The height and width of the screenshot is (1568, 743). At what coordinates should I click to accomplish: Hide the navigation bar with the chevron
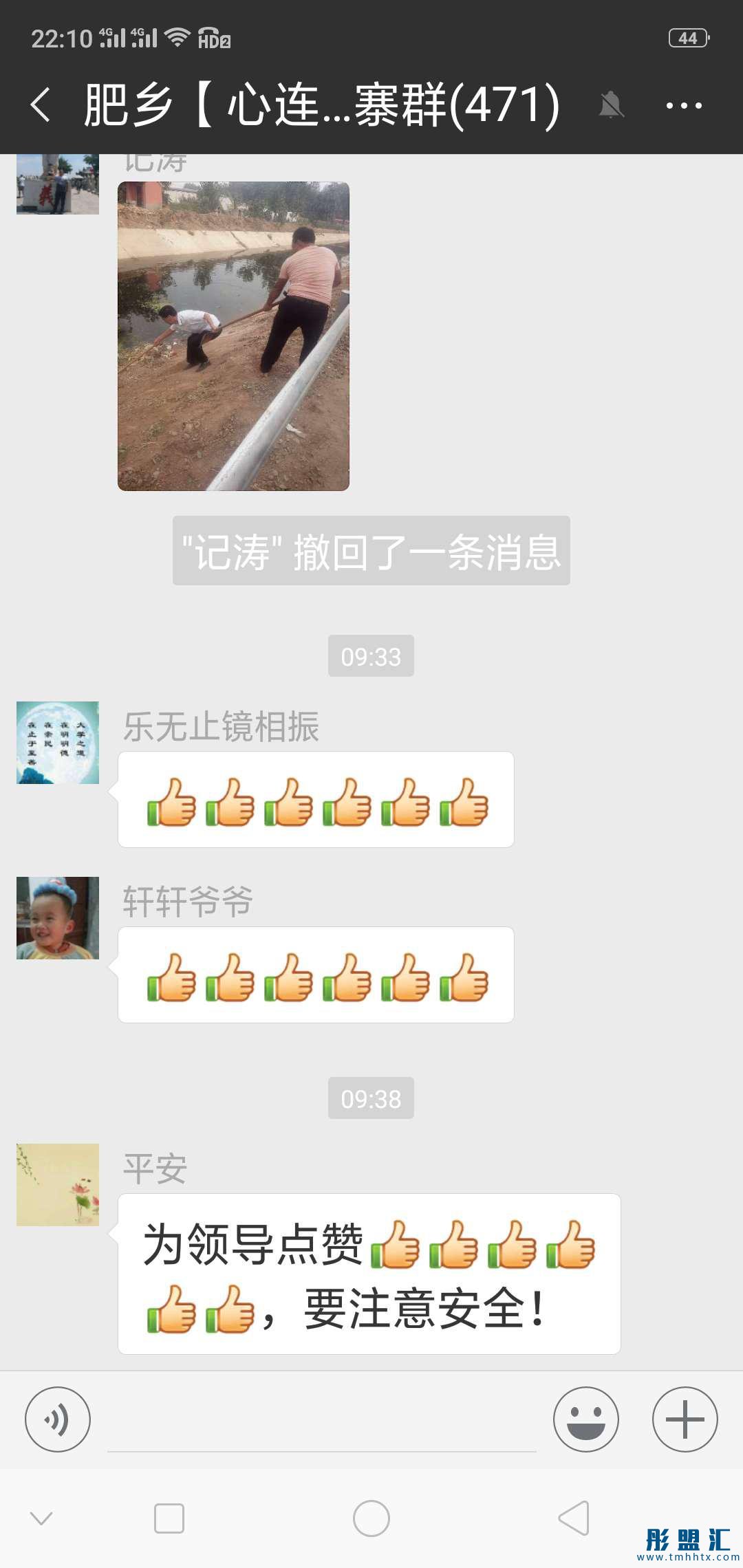coord(41,1518)
